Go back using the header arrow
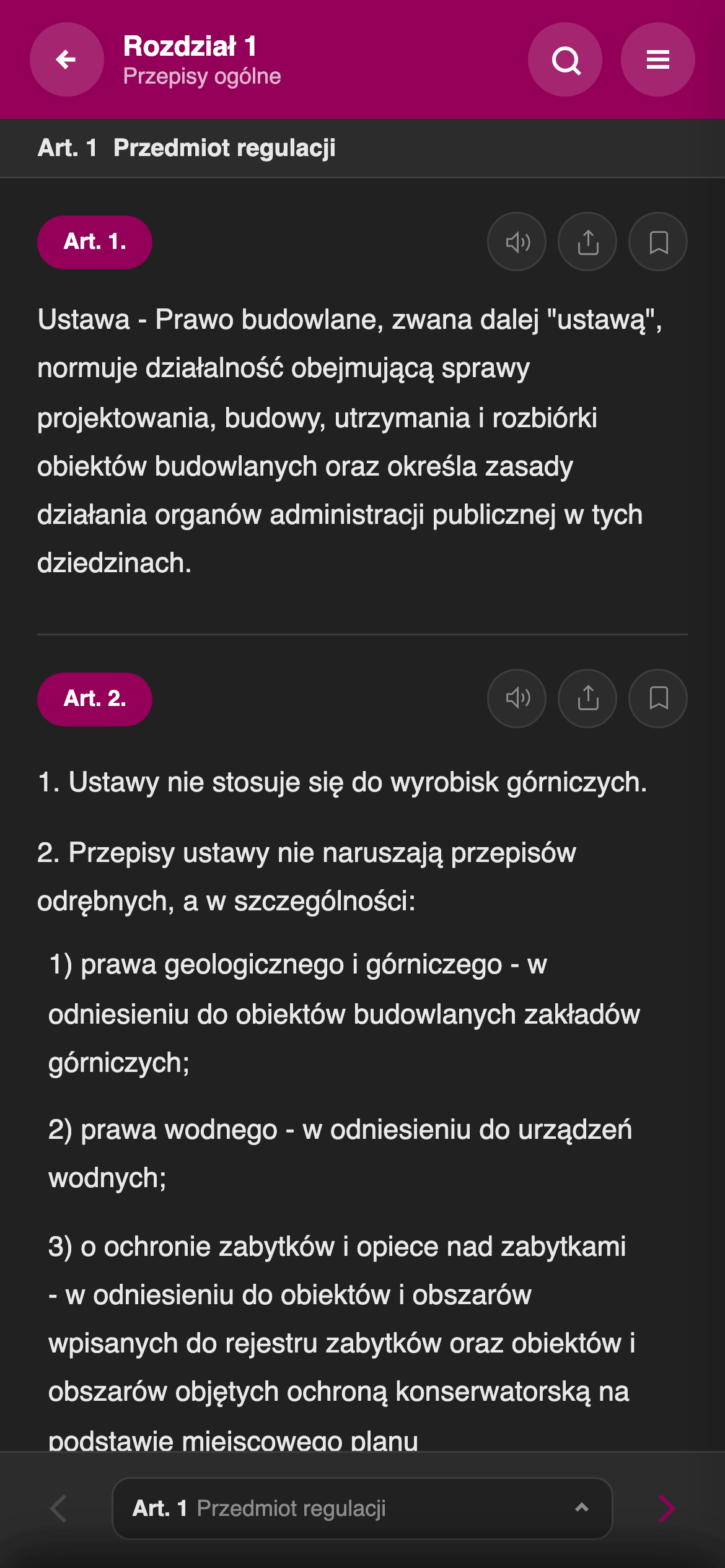Screen dimensions: 725x1568 [x=66, y=59]
